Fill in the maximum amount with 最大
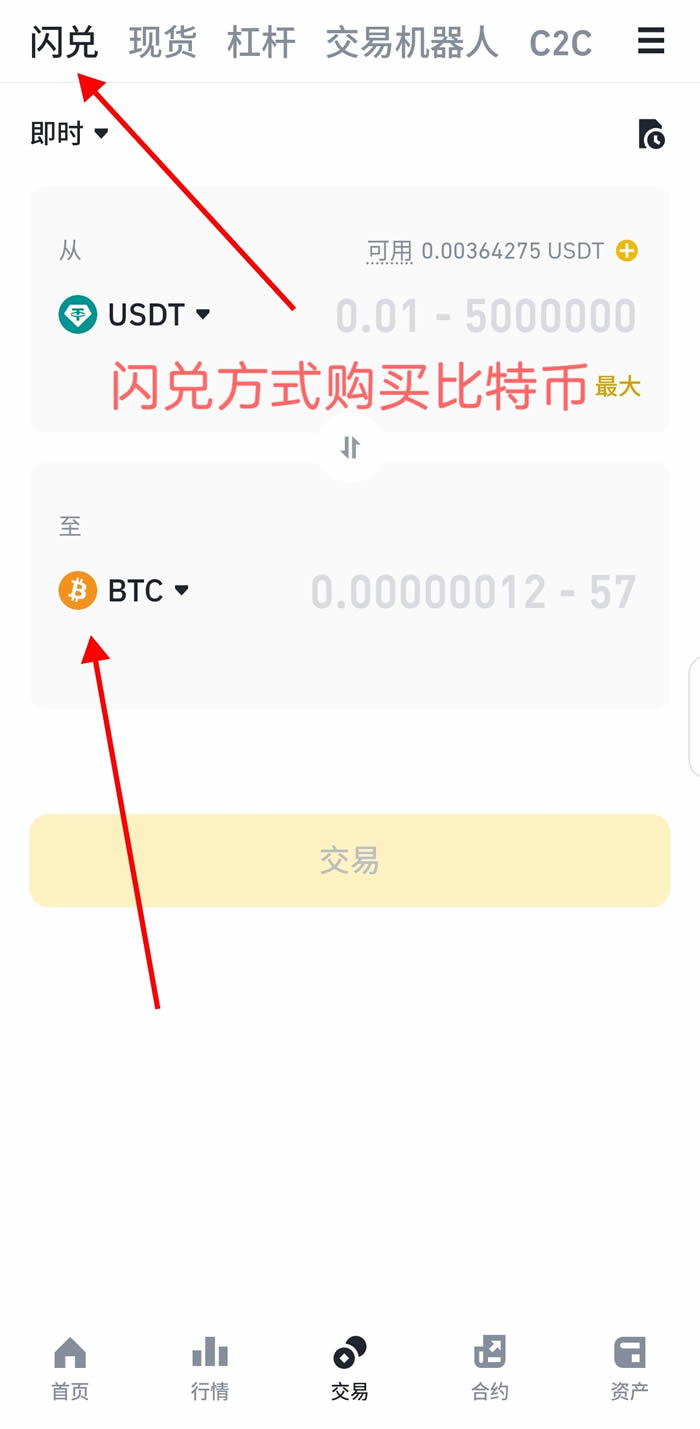The height and width of the screenshot is (1429, 700). pyautogui.click(x=618, y=387)
